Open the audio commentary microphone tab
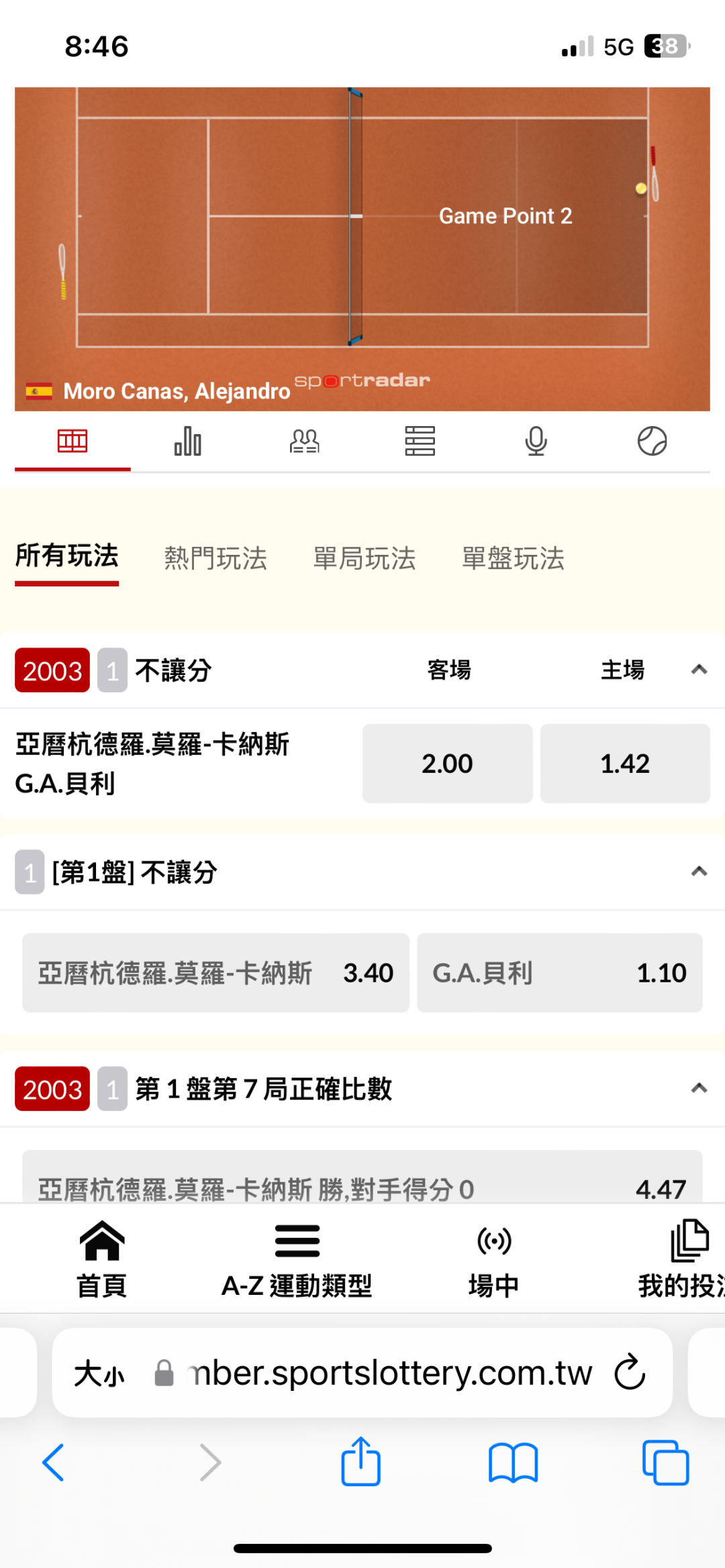725x1568 pixels. coord(536,441)
